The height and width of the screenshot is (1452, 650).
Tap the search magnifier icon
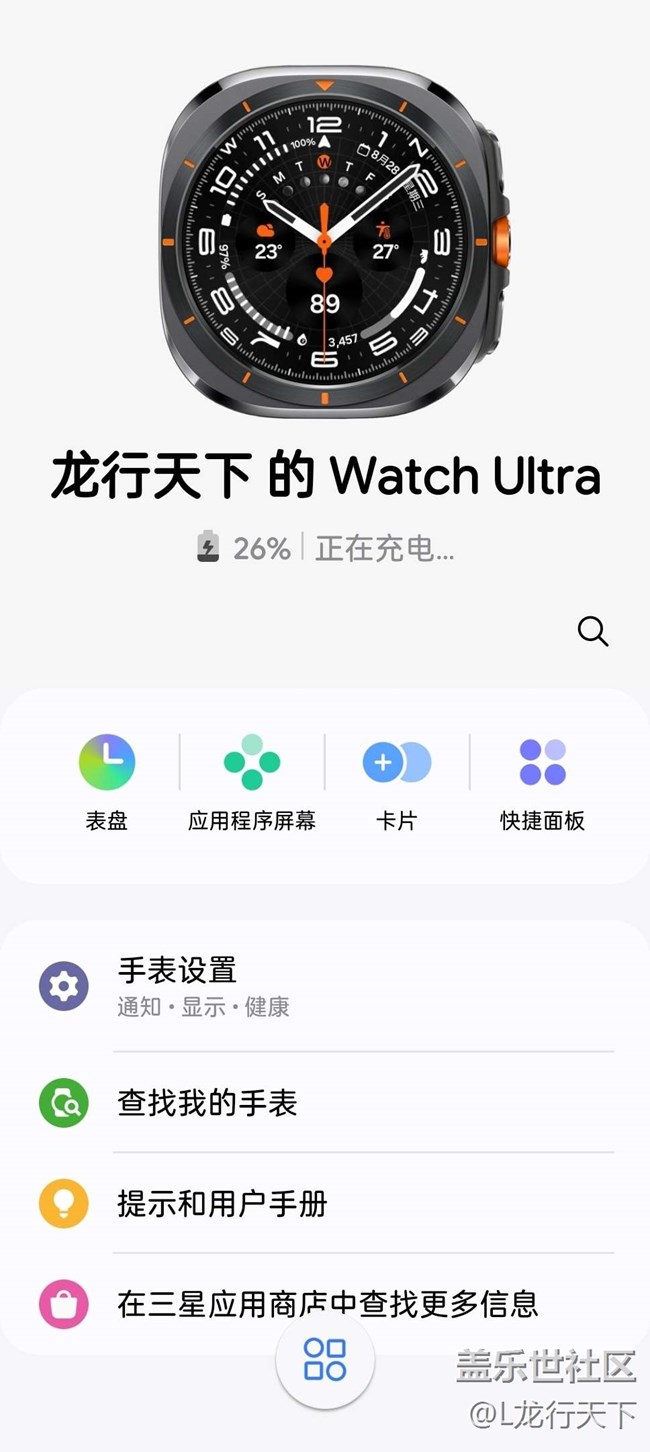592,631
